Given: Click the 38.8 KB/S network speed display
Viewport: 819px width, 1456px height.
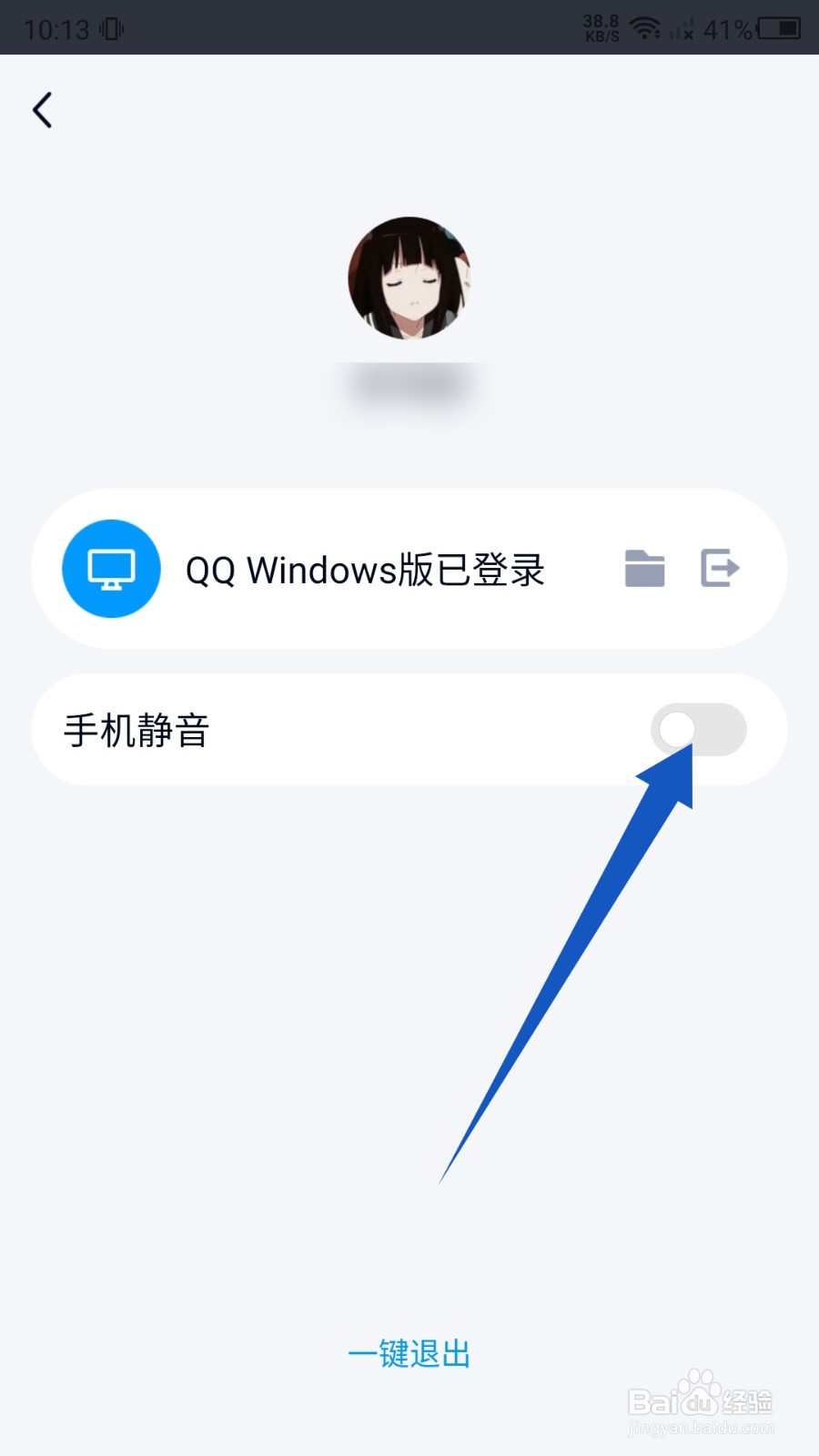Looking at the screenshot, I should tap(600, 25).
